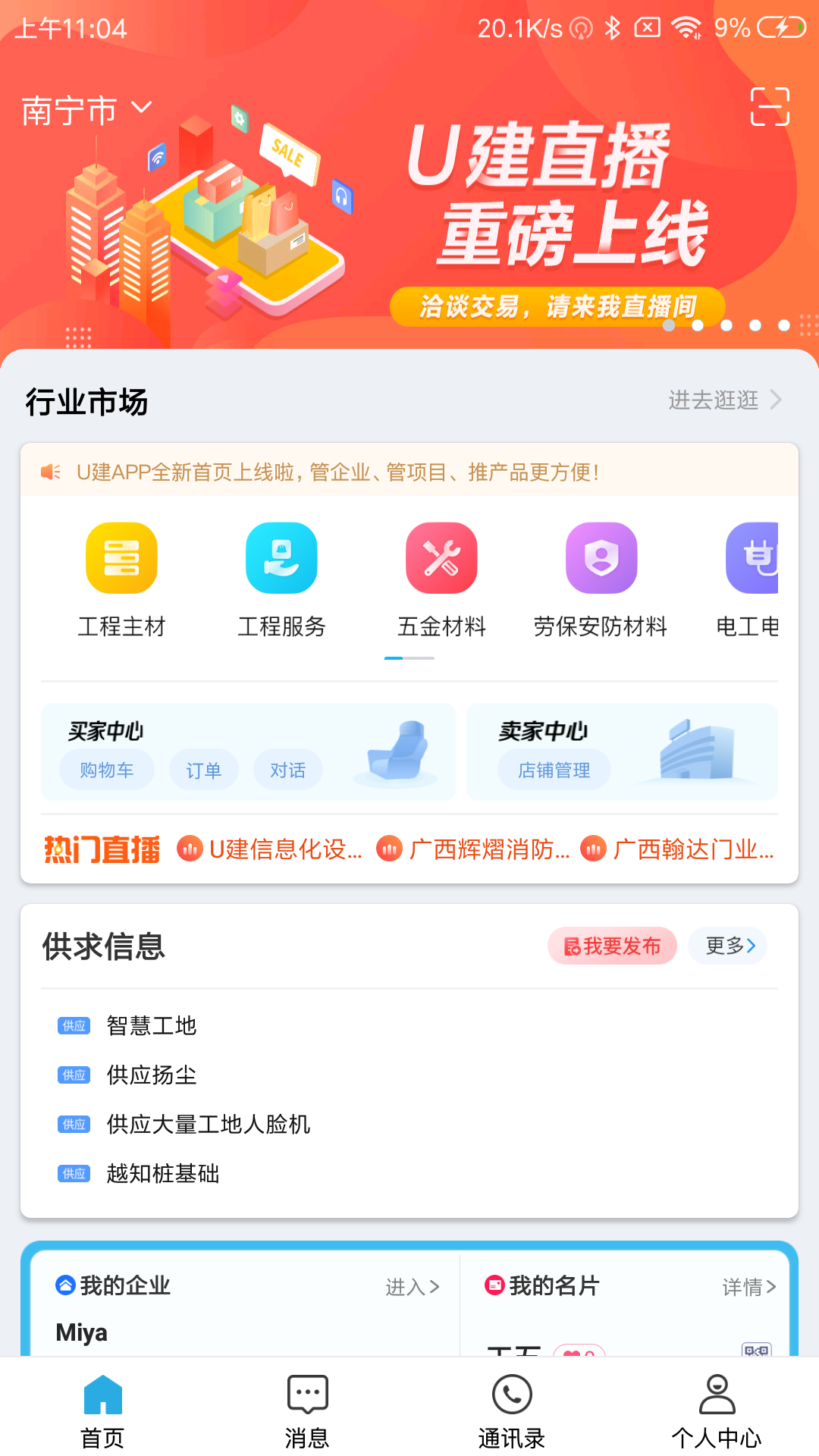
Task: Tap the carousel page indicator dots
Action: (726, 325)
